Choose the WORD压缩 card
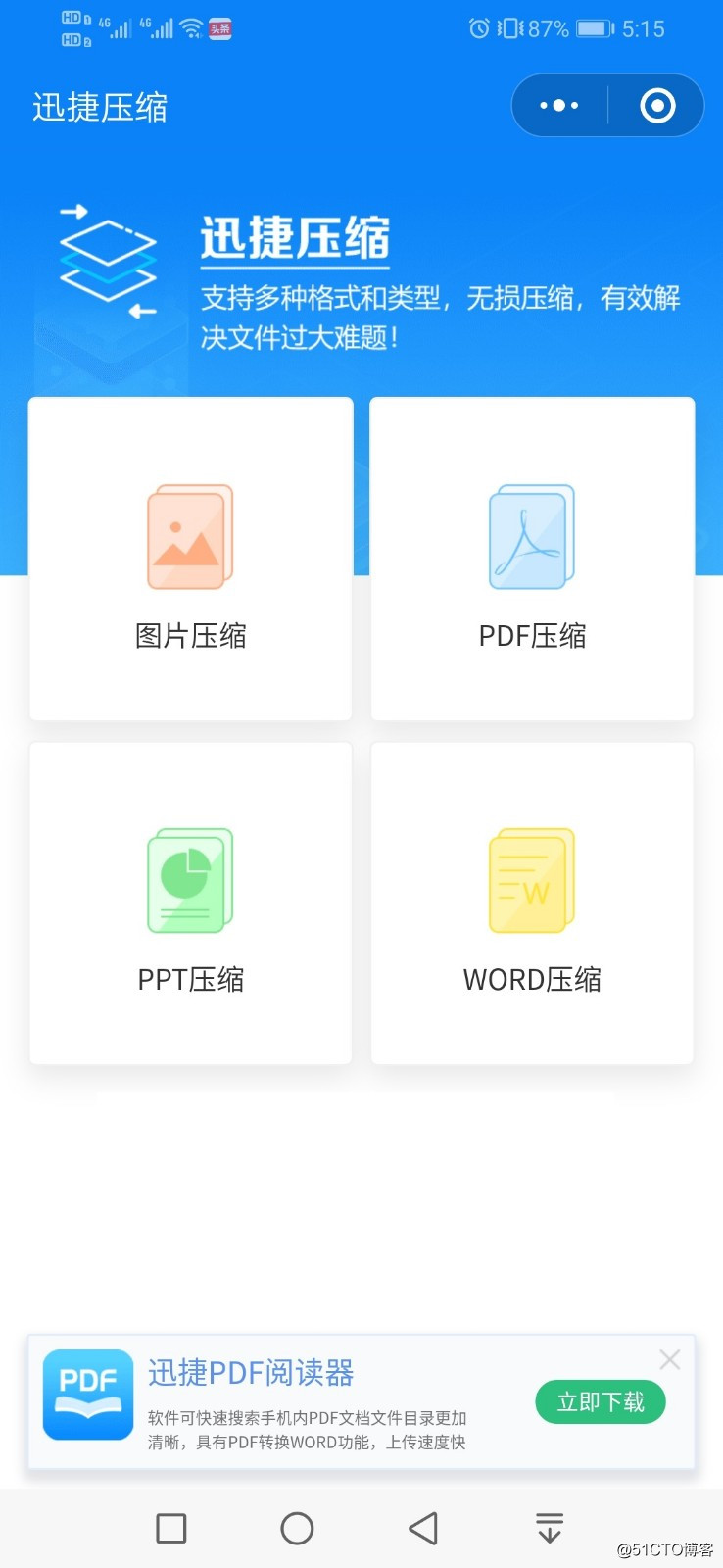The width and height of the screenshot is (723, 1568). click(532, 903)
